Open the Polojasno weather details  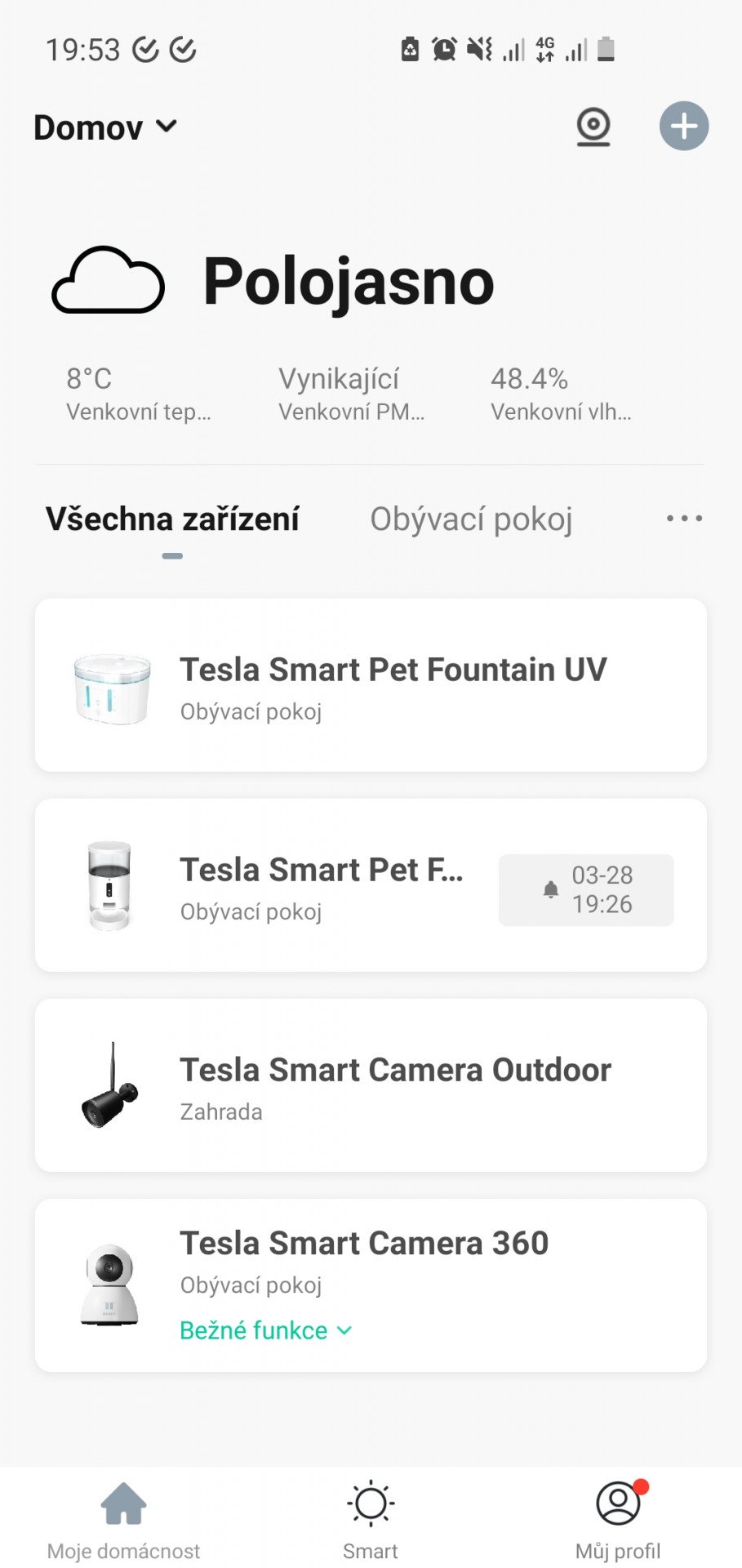(273, 281)
